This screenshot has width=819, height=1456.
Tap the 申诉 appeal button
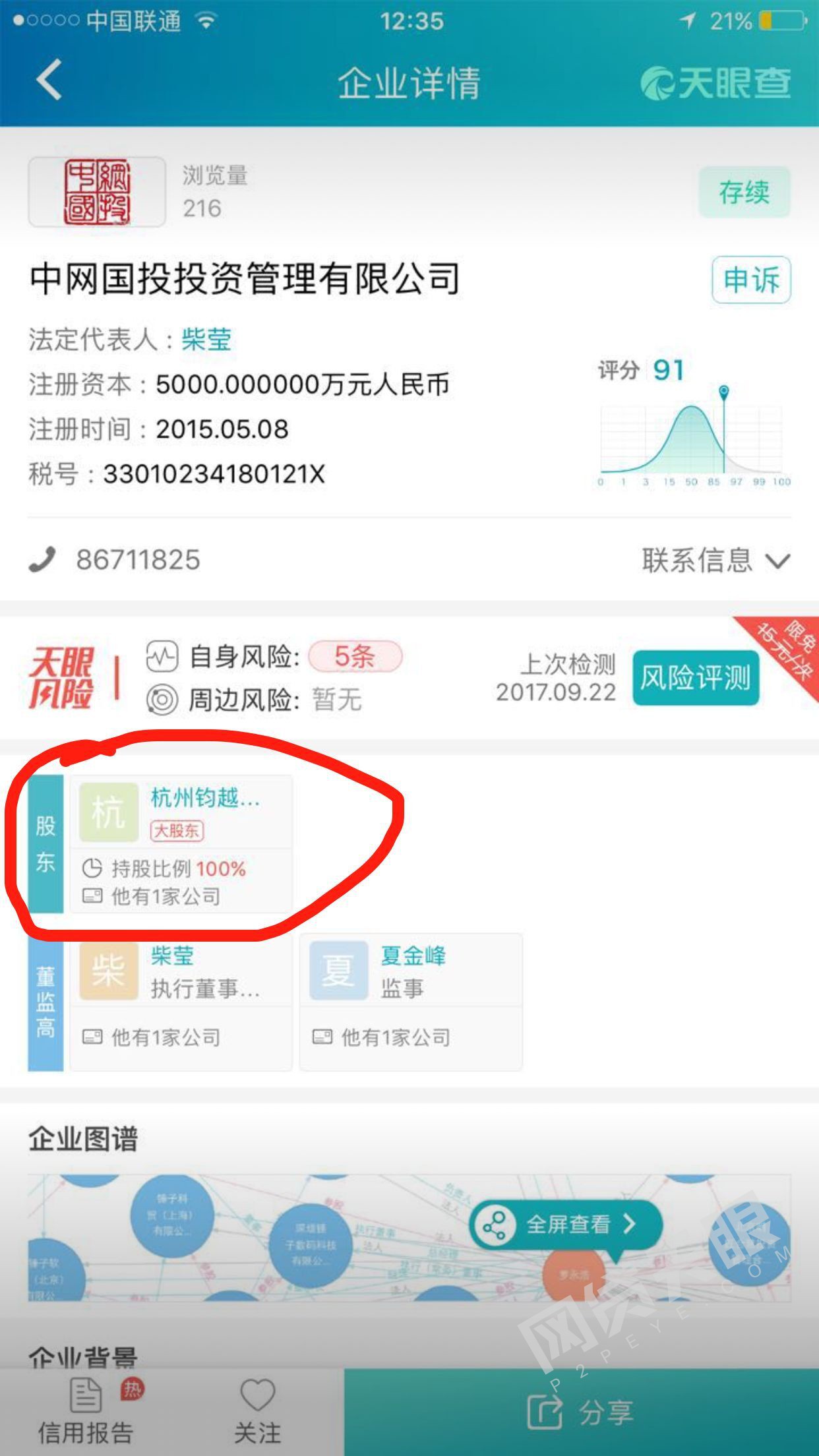751,280
